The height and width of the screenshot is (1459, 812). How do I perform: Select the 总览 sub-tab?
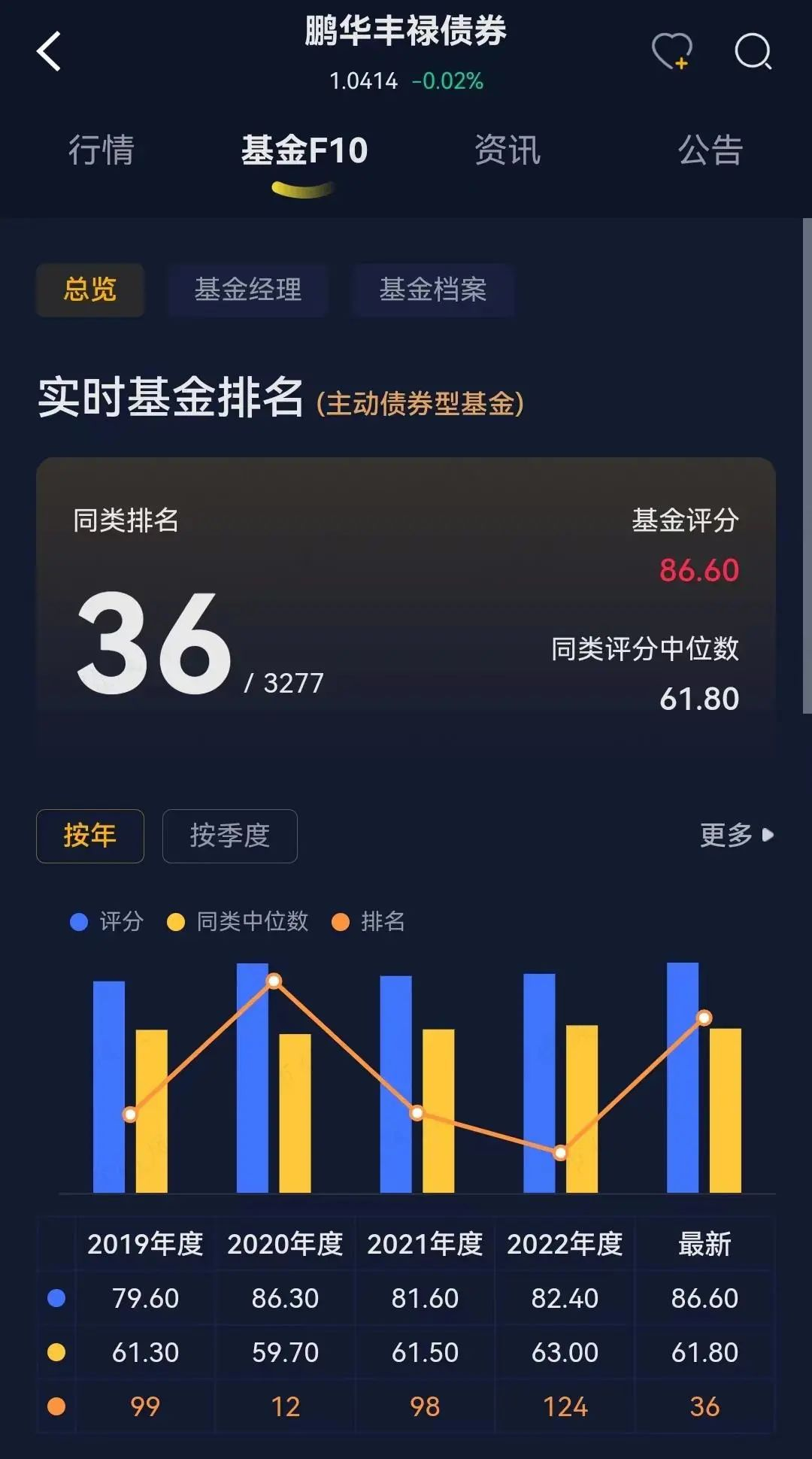pos(90,290)
